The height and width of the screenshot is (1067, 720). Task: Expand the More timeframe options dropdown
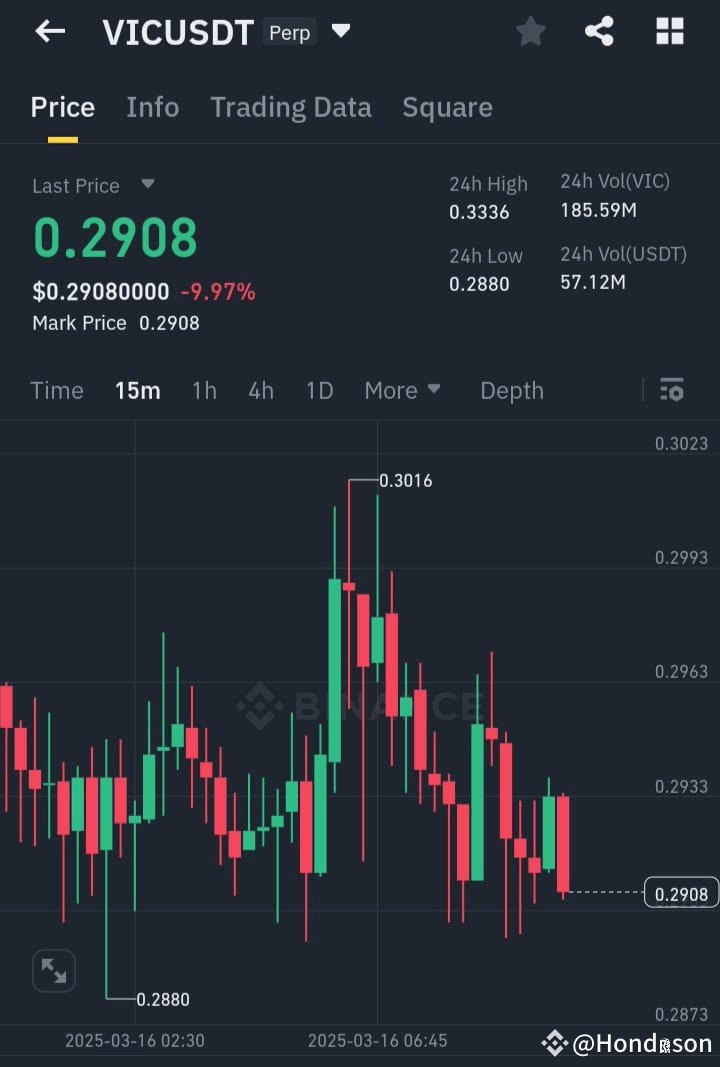[403, 390]
